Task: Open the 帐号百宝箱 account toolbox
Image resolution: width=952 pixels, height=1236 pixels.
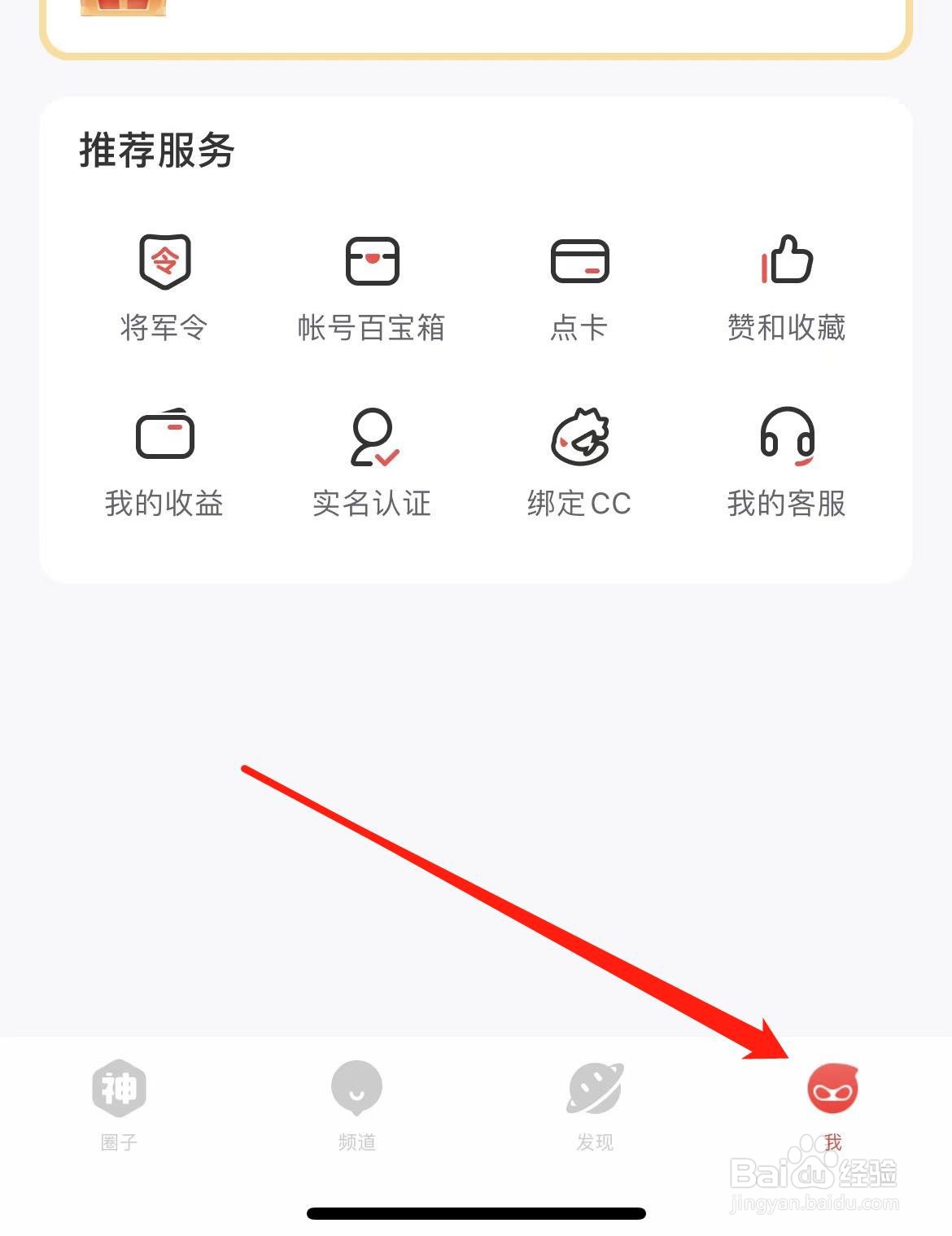Action: 373,286
